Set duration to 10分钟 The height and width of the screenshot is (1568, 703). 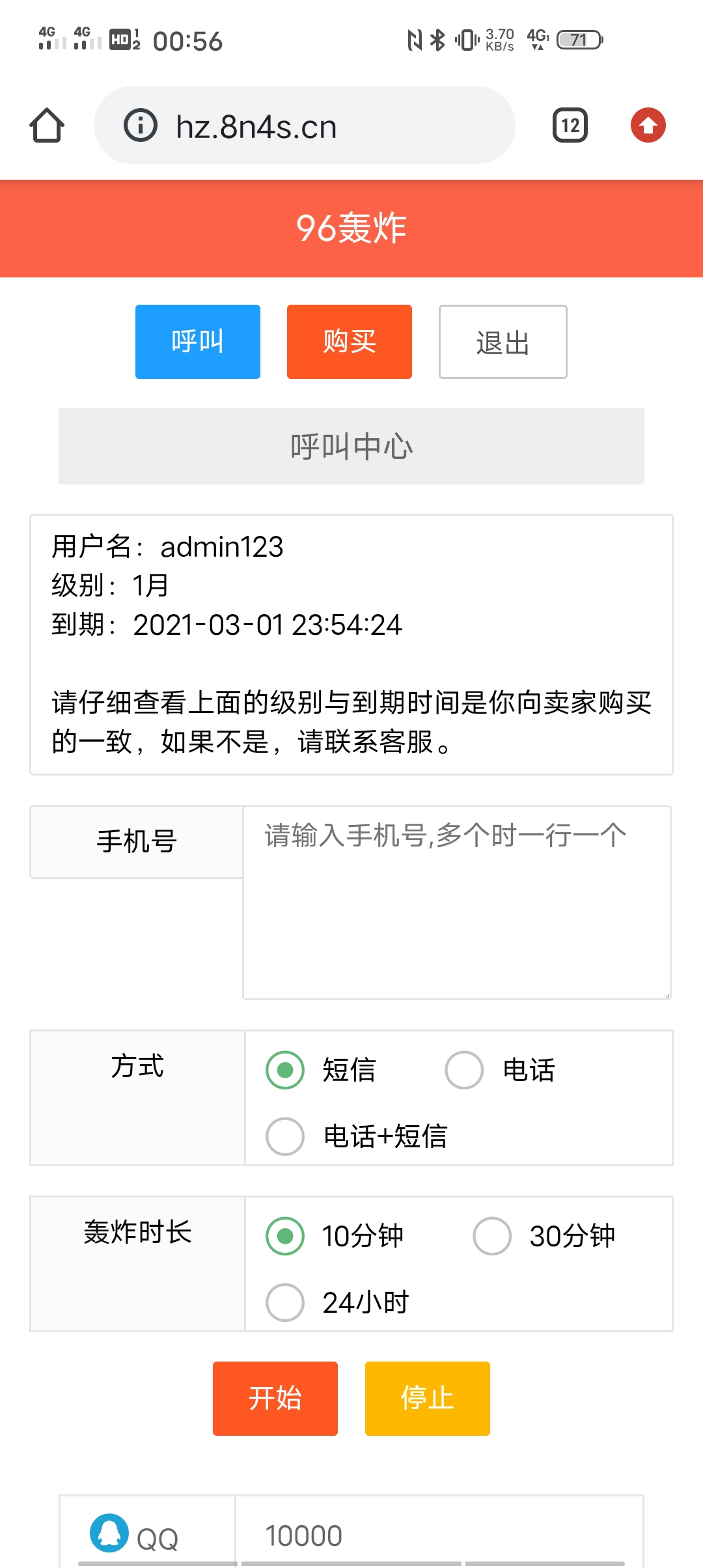click(285, 1236)
